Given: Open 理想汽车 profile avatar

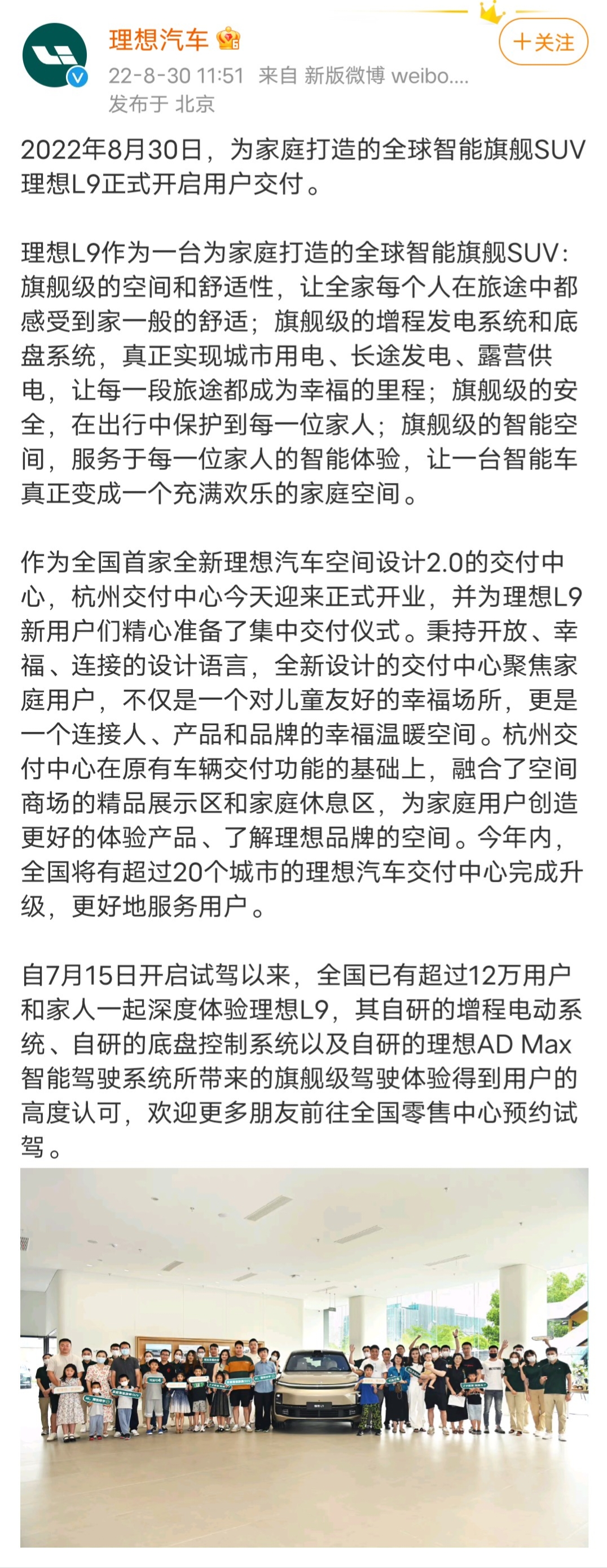Looking at the screenshot, I should tap(54, 55).
